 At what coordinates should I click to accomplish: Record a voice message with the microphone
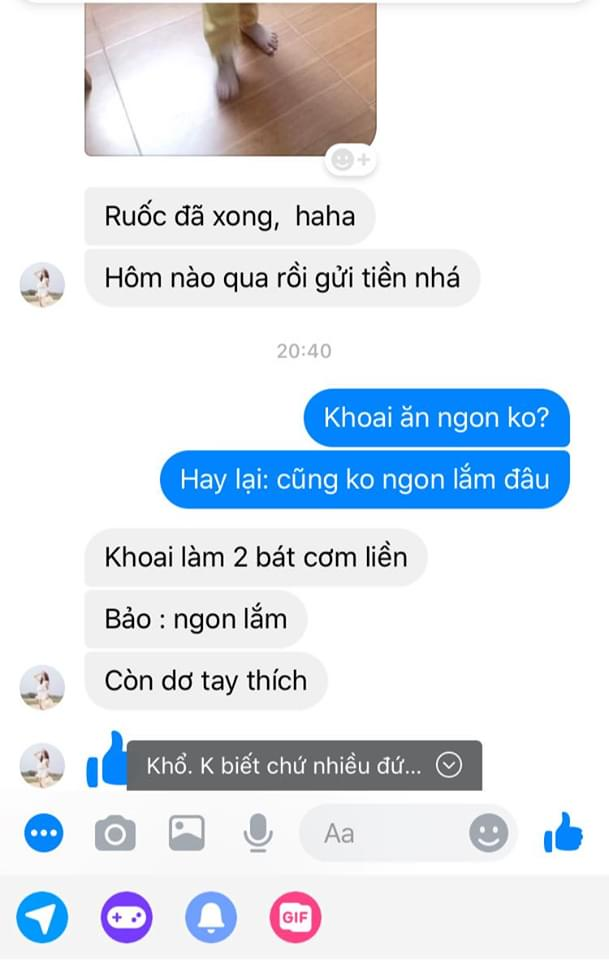click(x=258, y=832)
